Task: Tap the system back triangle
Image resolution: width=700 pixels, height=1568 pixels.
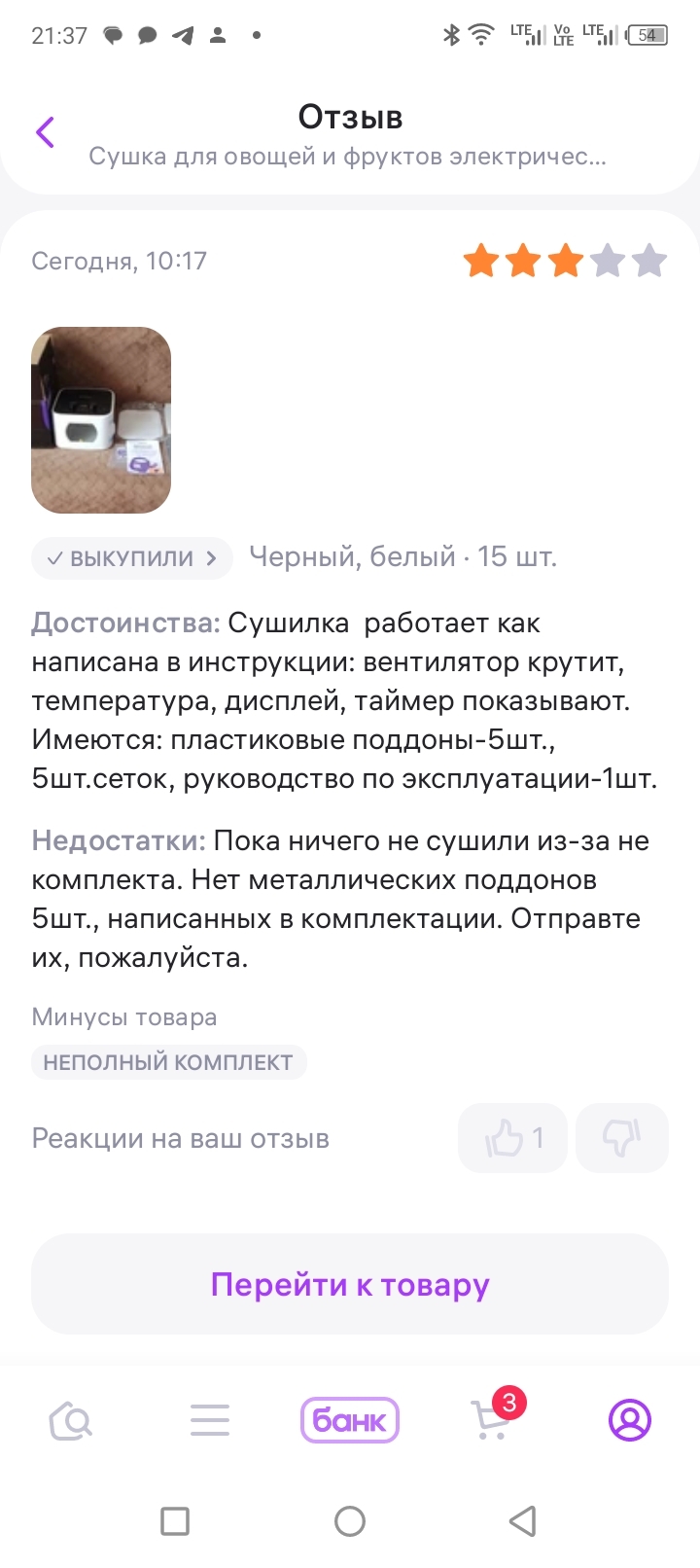Action: pyautogui.click(x=523, y=1521)
